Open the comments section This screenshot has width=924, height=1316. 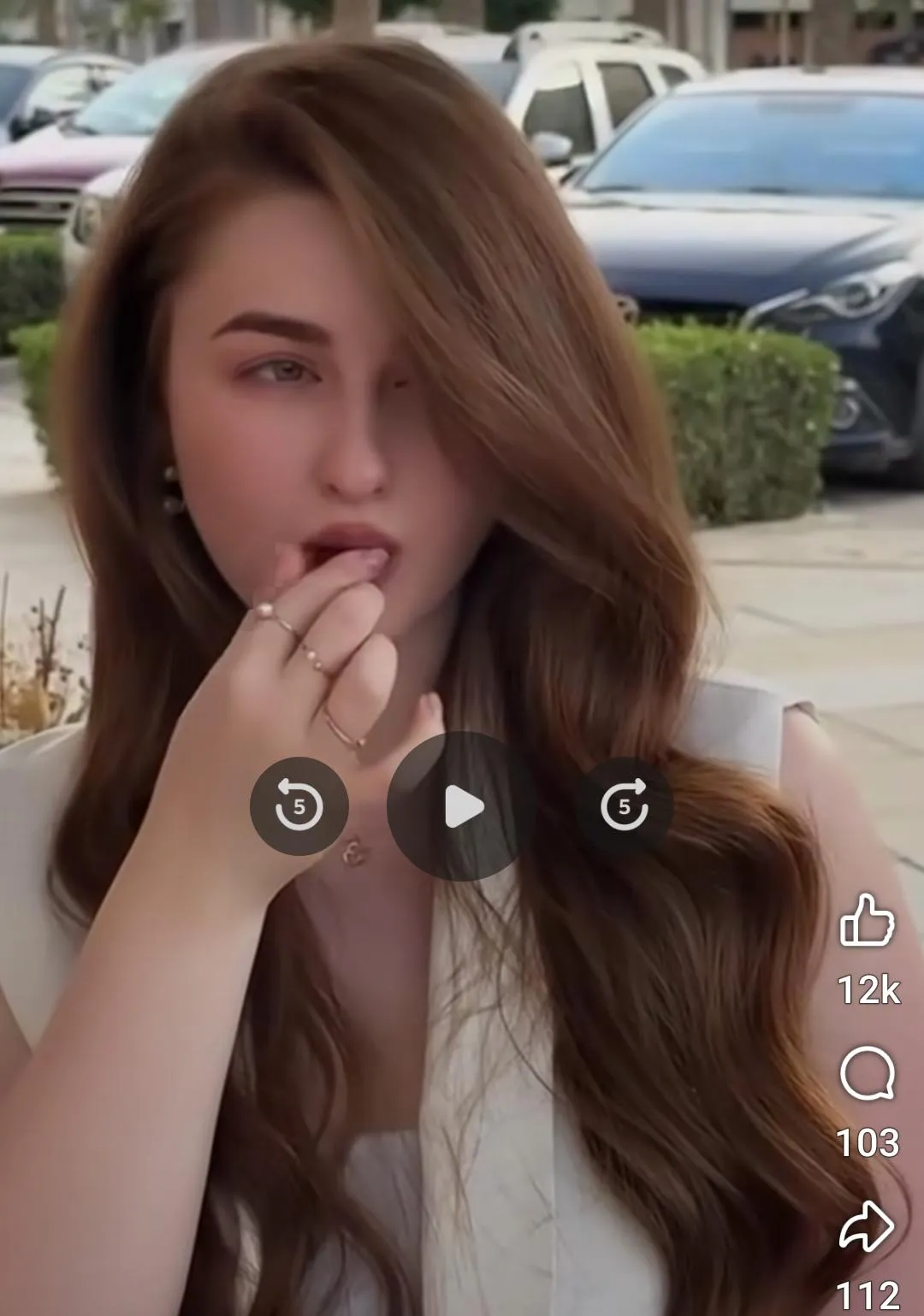(867, 1074)
